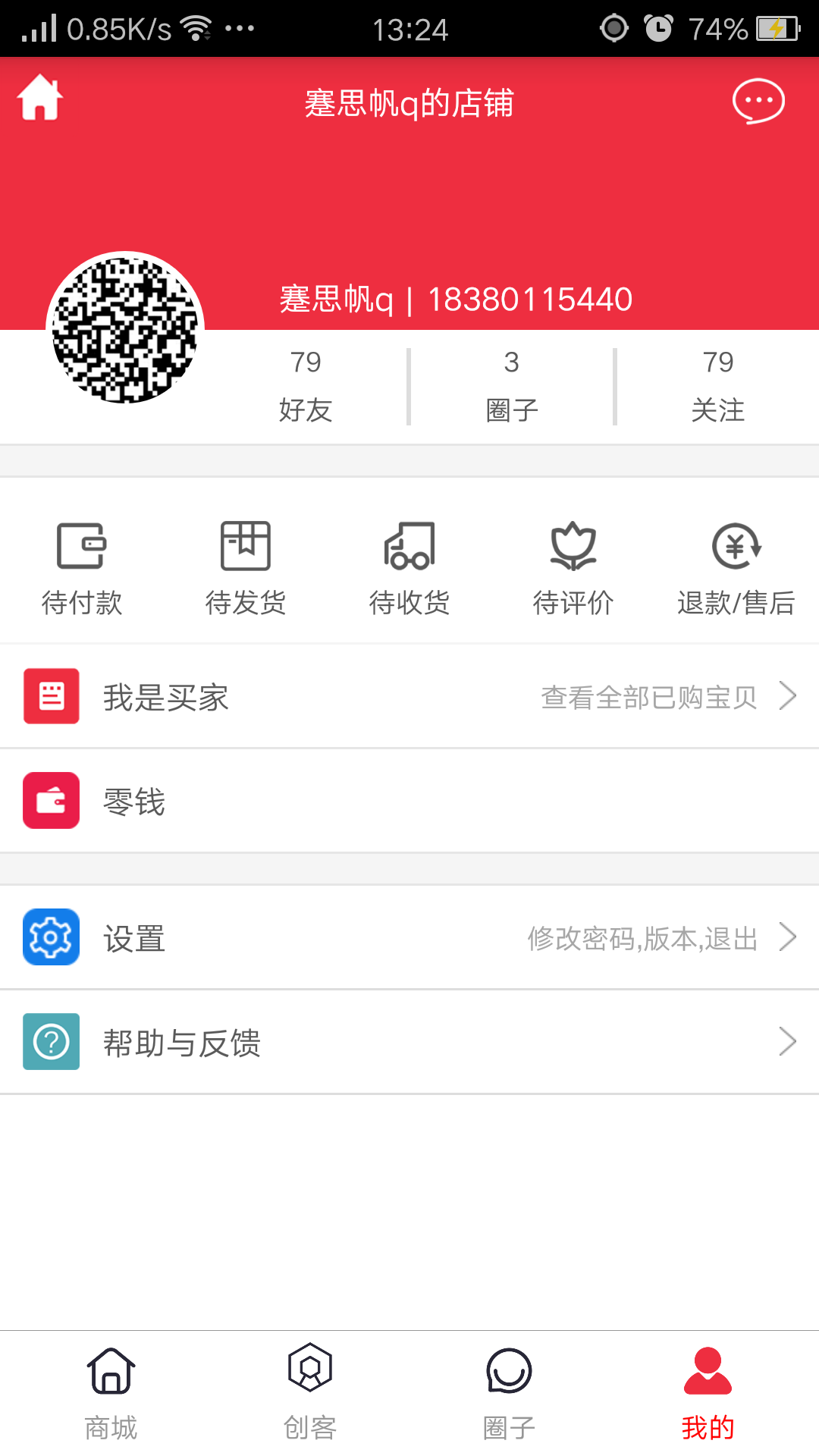Open the 圈子 count in profile stats
The image size is (819, 1456).
pos(512,386)
